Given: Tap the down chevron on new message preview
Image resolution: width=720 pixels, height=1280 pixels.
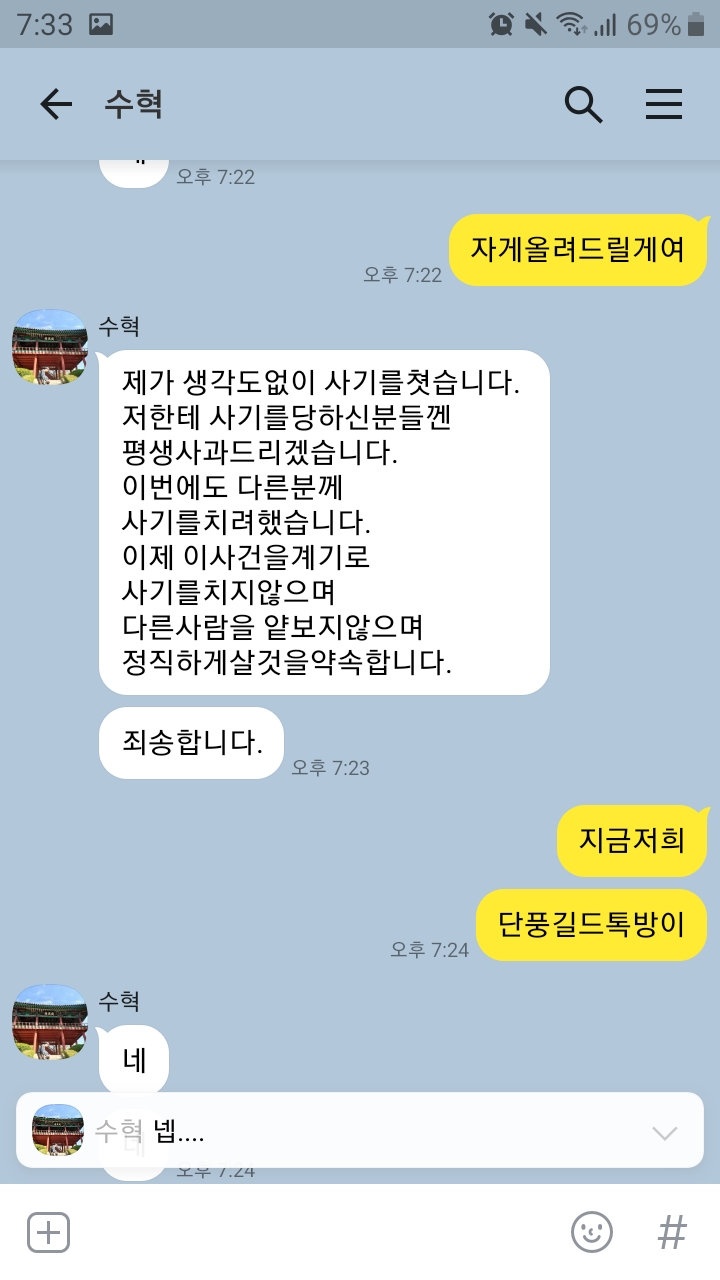Looking at the screenshot, I should coord(664,1132).
